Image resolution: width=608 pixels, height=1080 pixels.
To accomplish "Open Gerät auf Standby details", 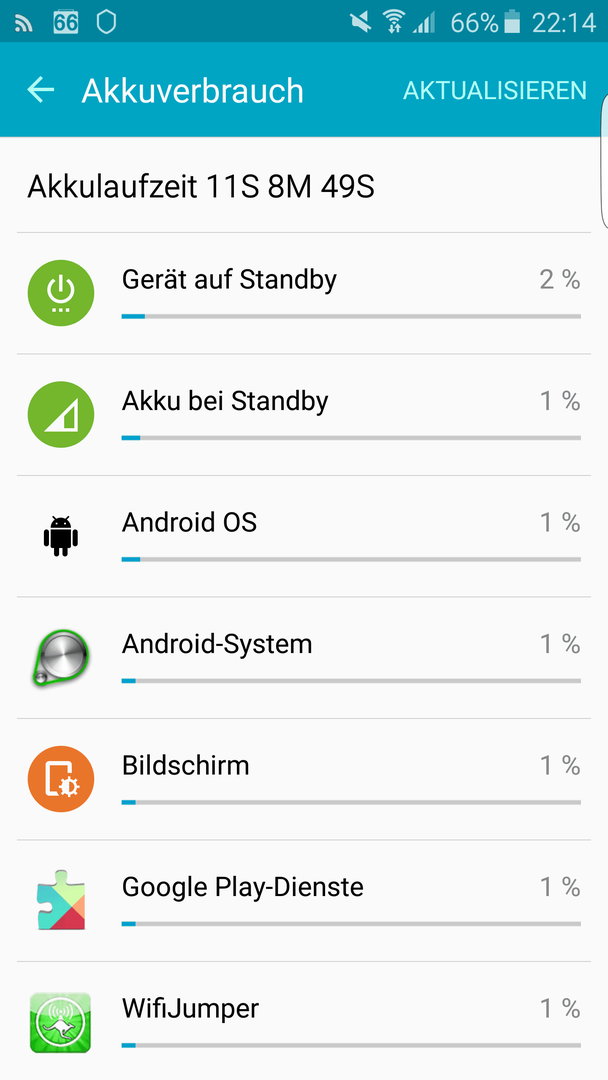I will [304, 293].
